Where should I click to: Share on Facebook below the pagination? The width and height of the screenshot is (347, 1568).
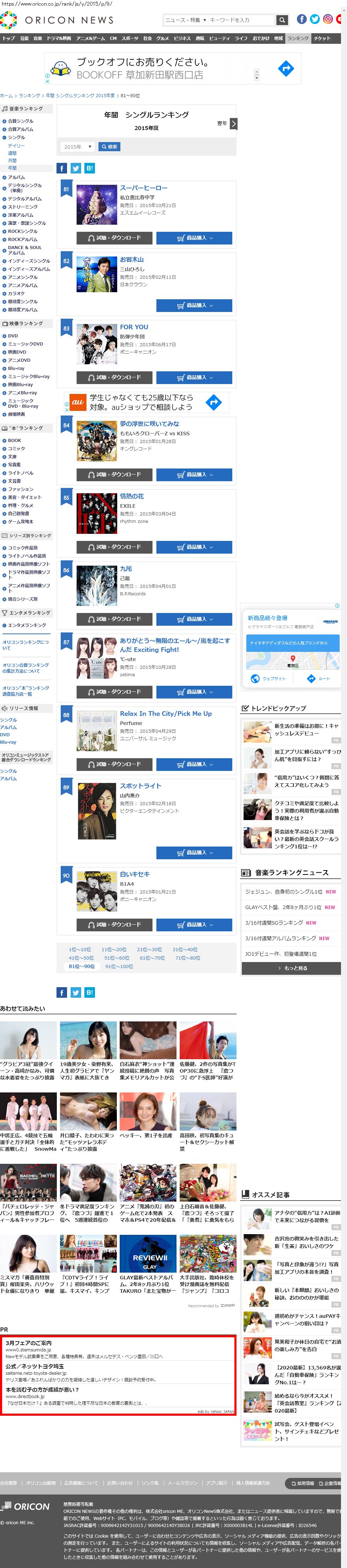tap(62, 992)
